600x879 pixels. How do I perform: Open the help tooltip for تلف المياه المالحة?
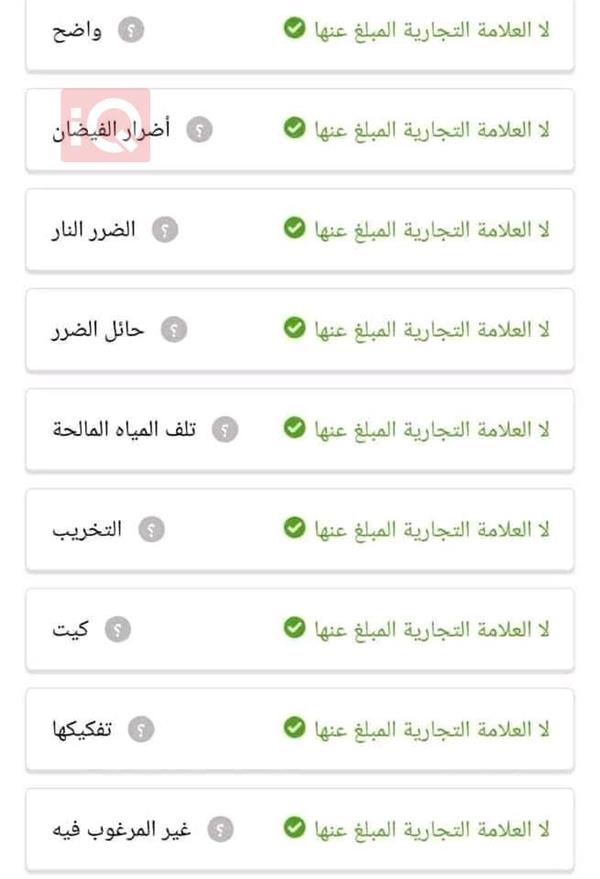tap(225, 430)
